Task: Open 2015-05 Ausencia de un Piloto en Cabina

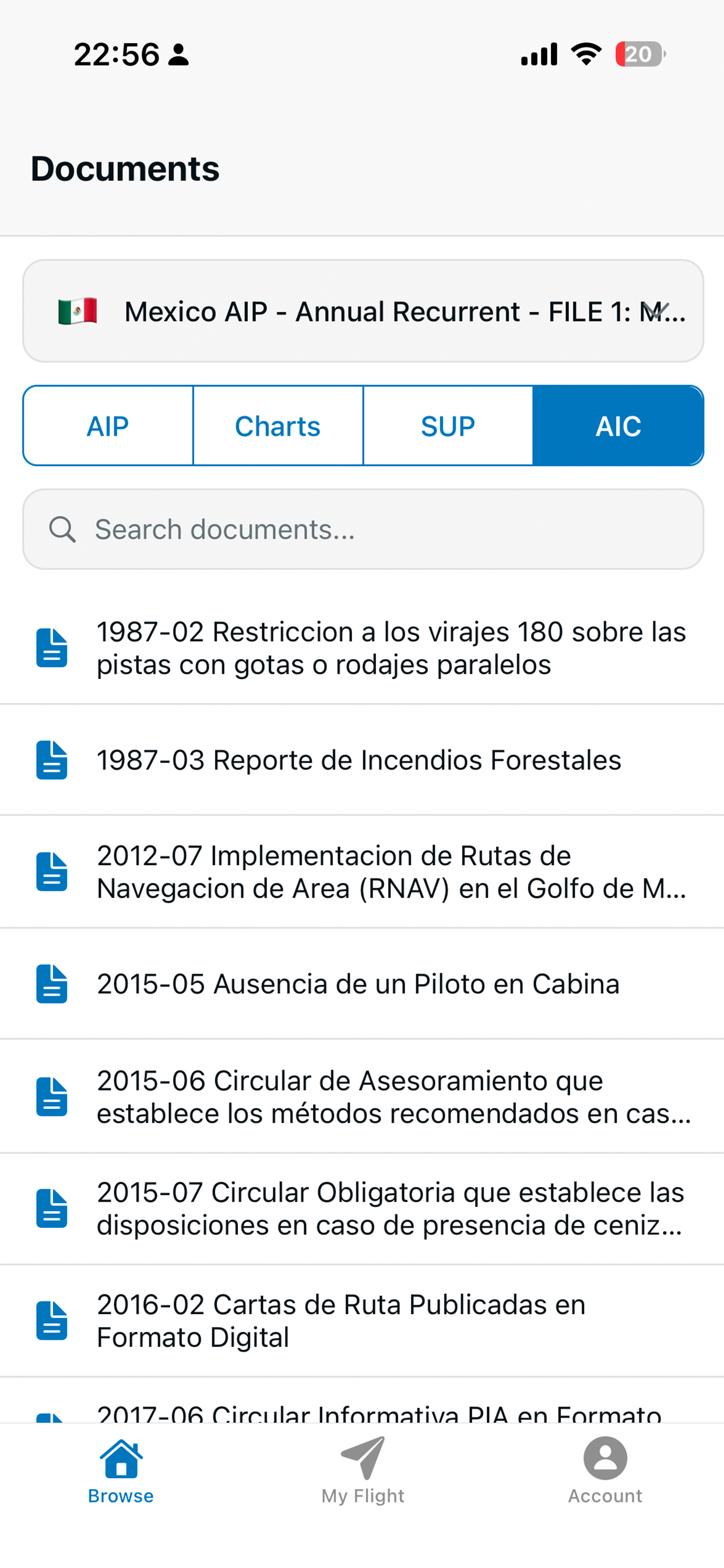Action: point(362,984)
